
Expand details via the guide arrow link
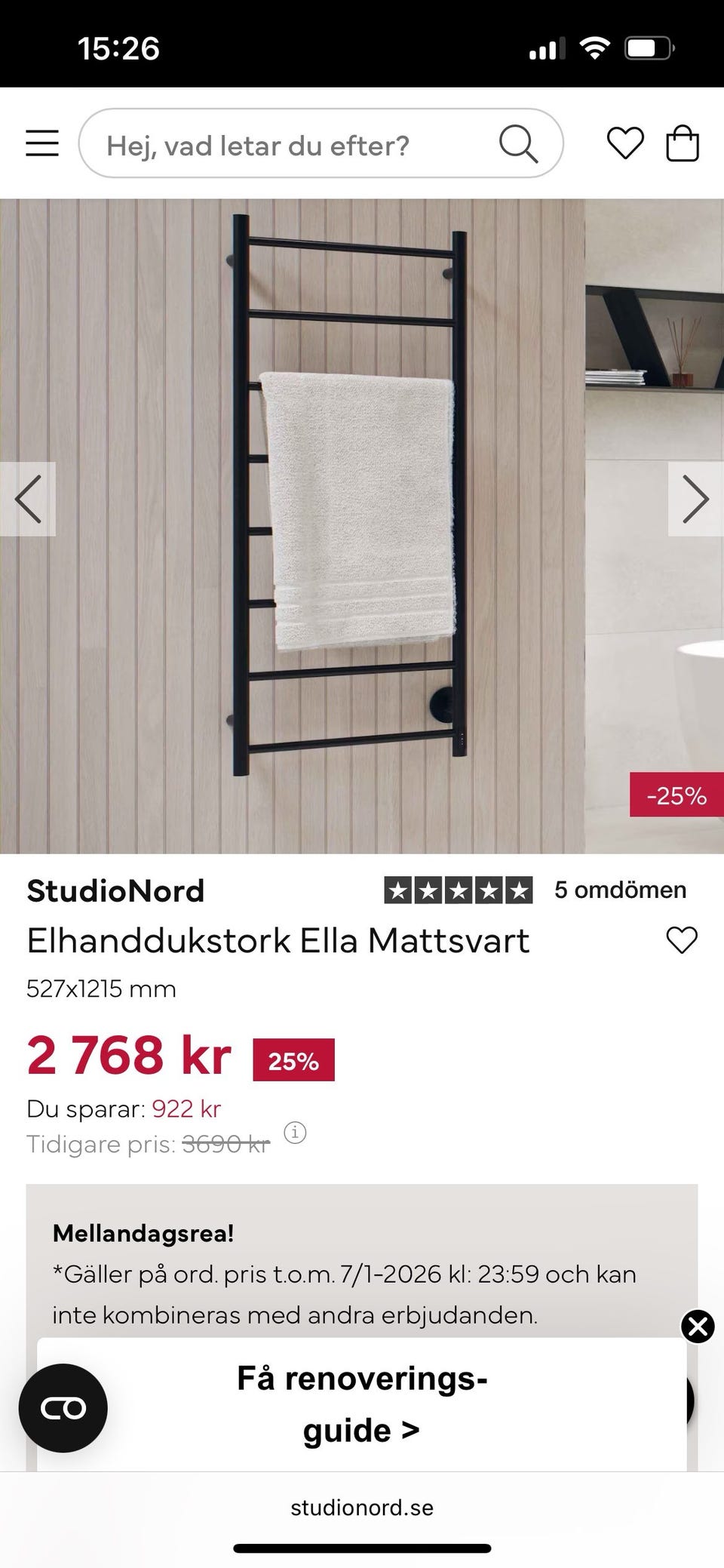tap(412, 1428)
